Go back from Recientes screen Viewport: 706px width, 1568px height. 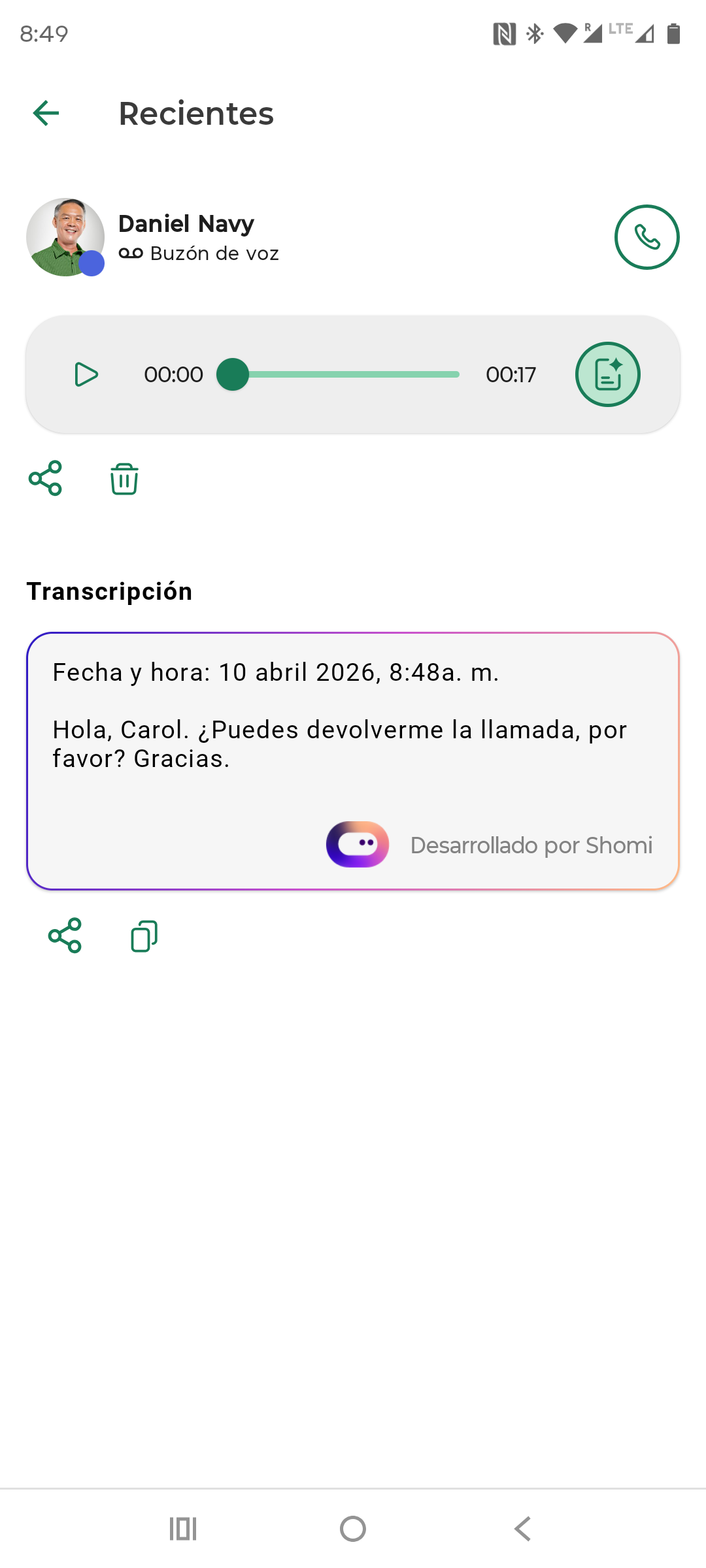point(46,113)
